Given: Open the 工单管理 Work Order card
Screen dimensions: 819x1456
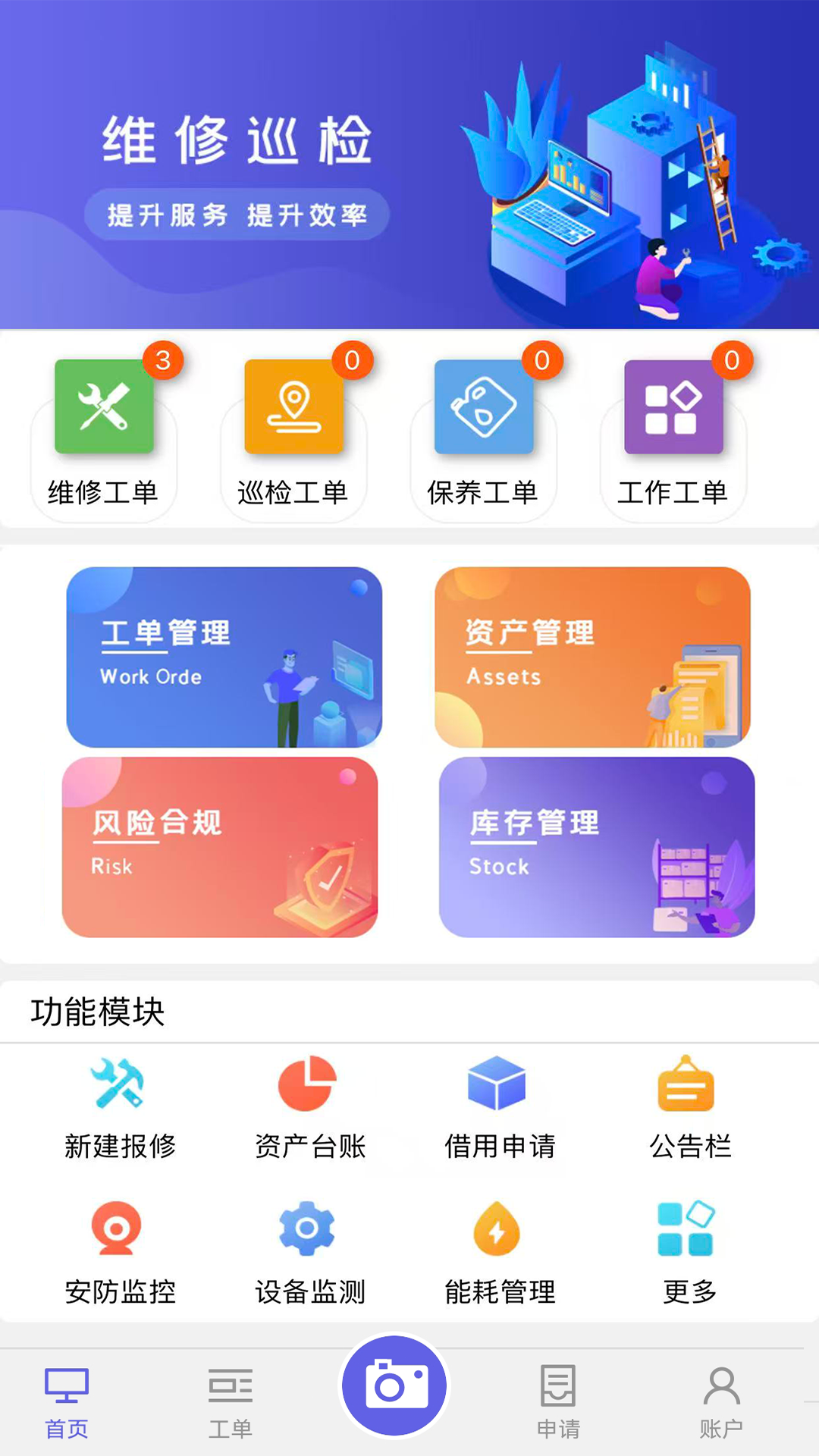Looking at the screenshot, I should [224, 657].
